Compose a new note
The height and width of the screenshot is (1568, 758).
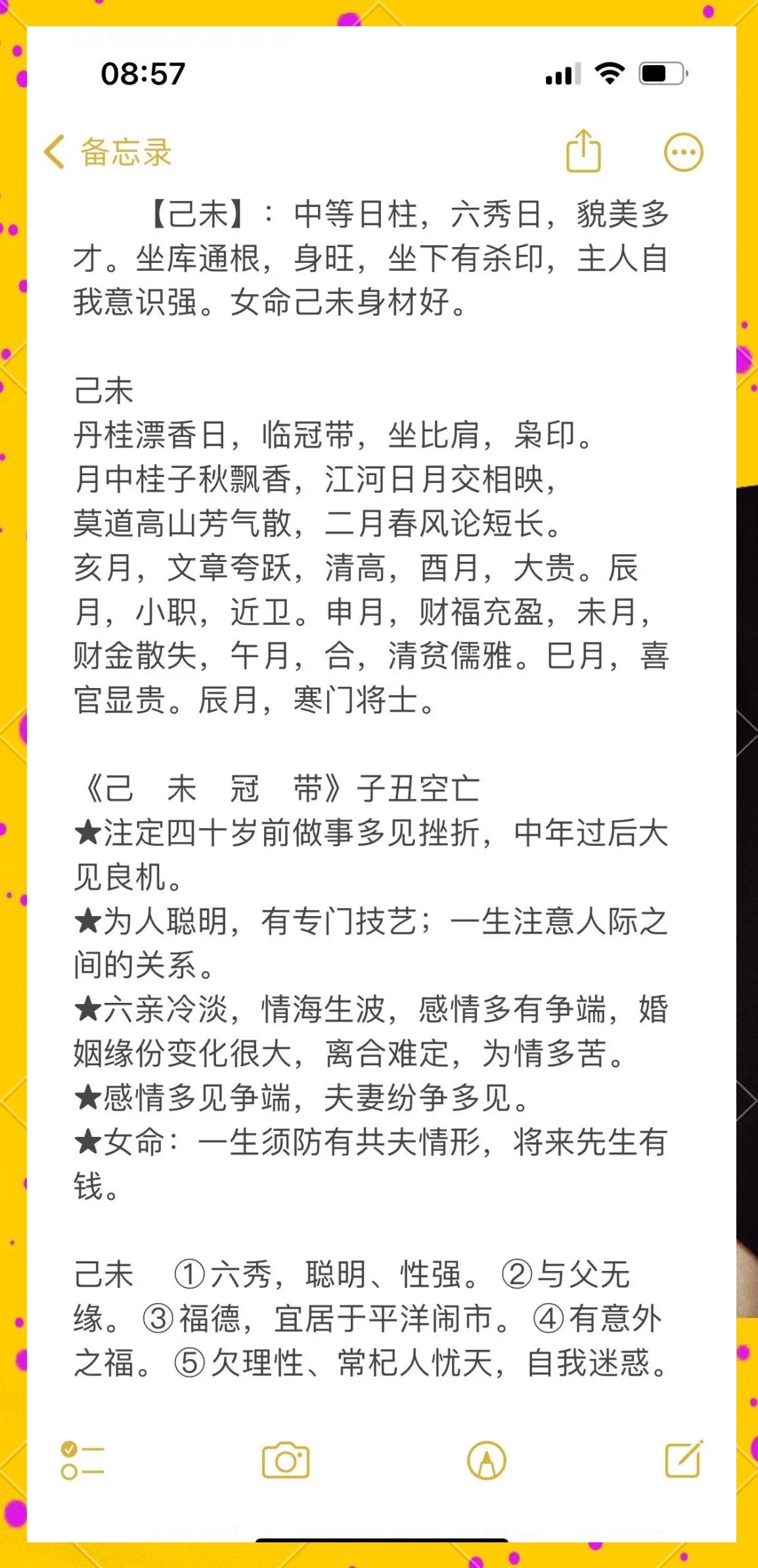684,1460
